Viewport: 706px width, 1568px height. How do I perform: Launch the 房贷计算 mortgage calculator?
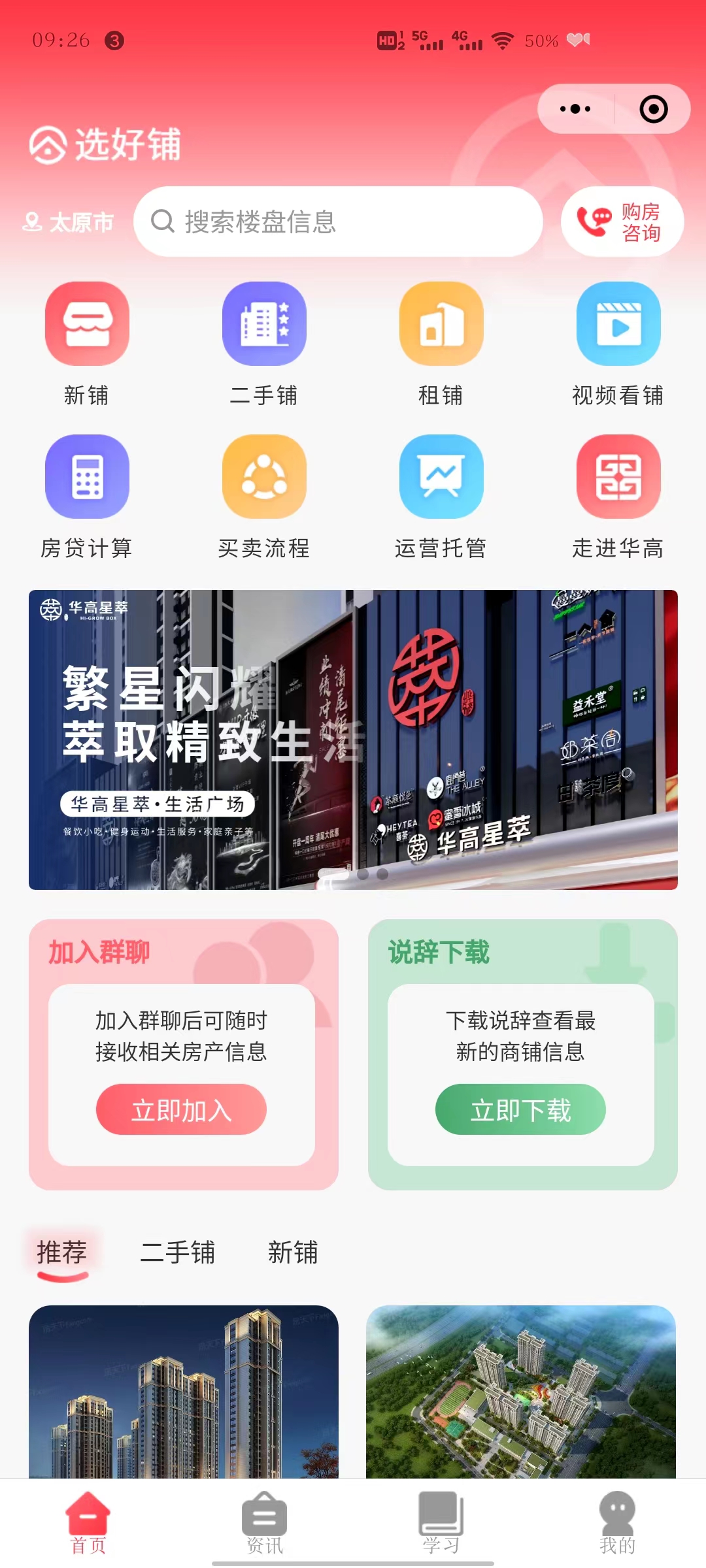pos(87,497)
